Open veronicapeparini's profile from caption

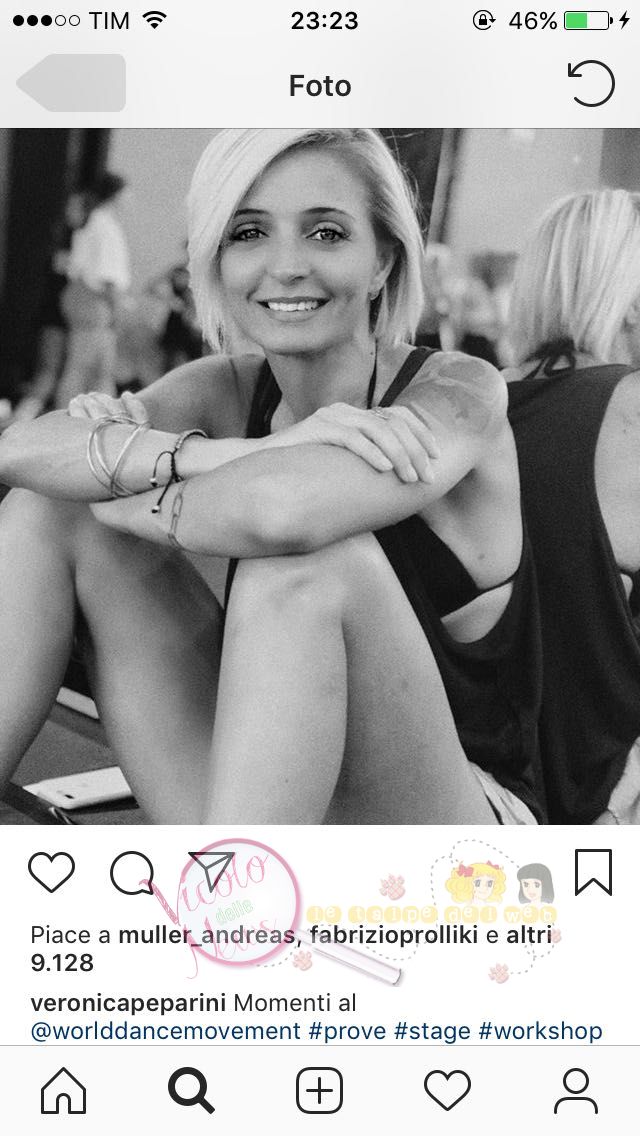pyautogui.click(x=129, y=1003)
